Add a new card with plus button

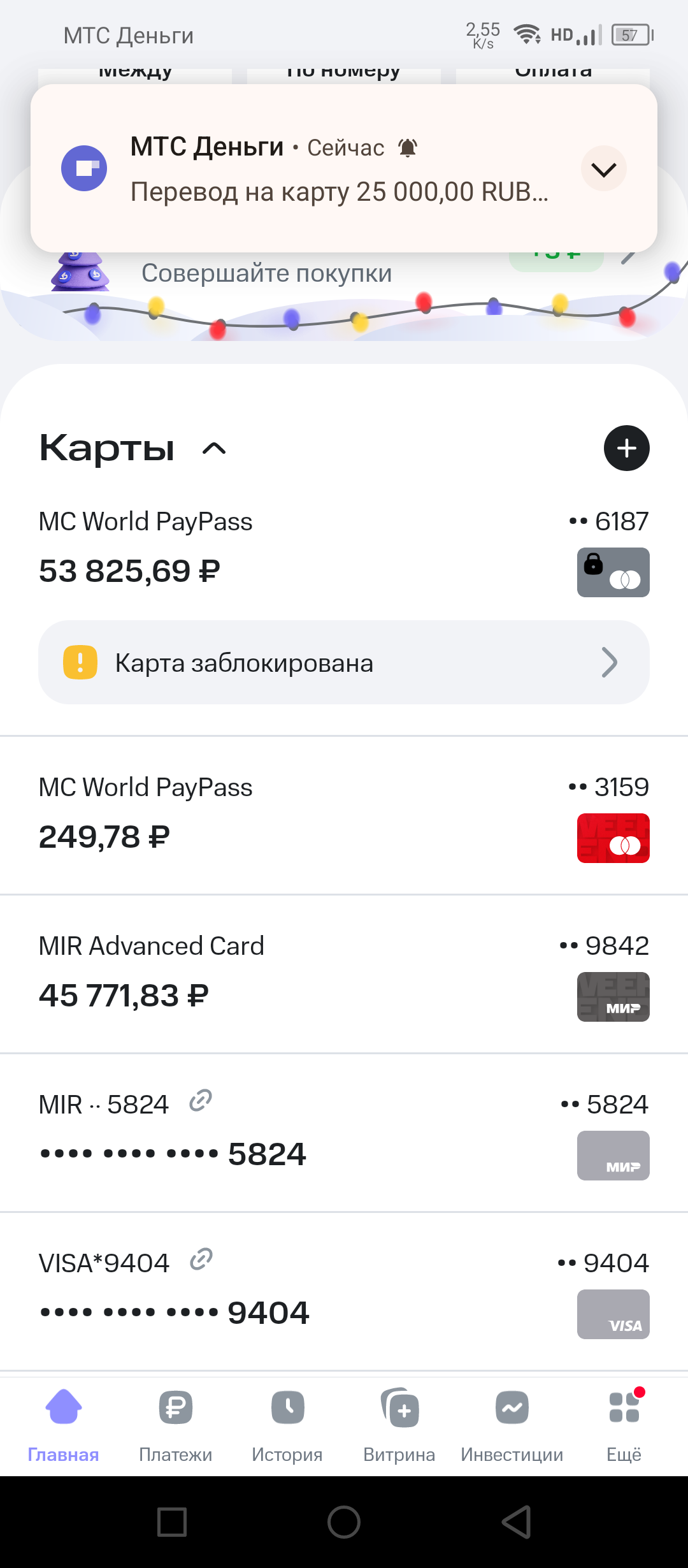(x=626, y=448)
